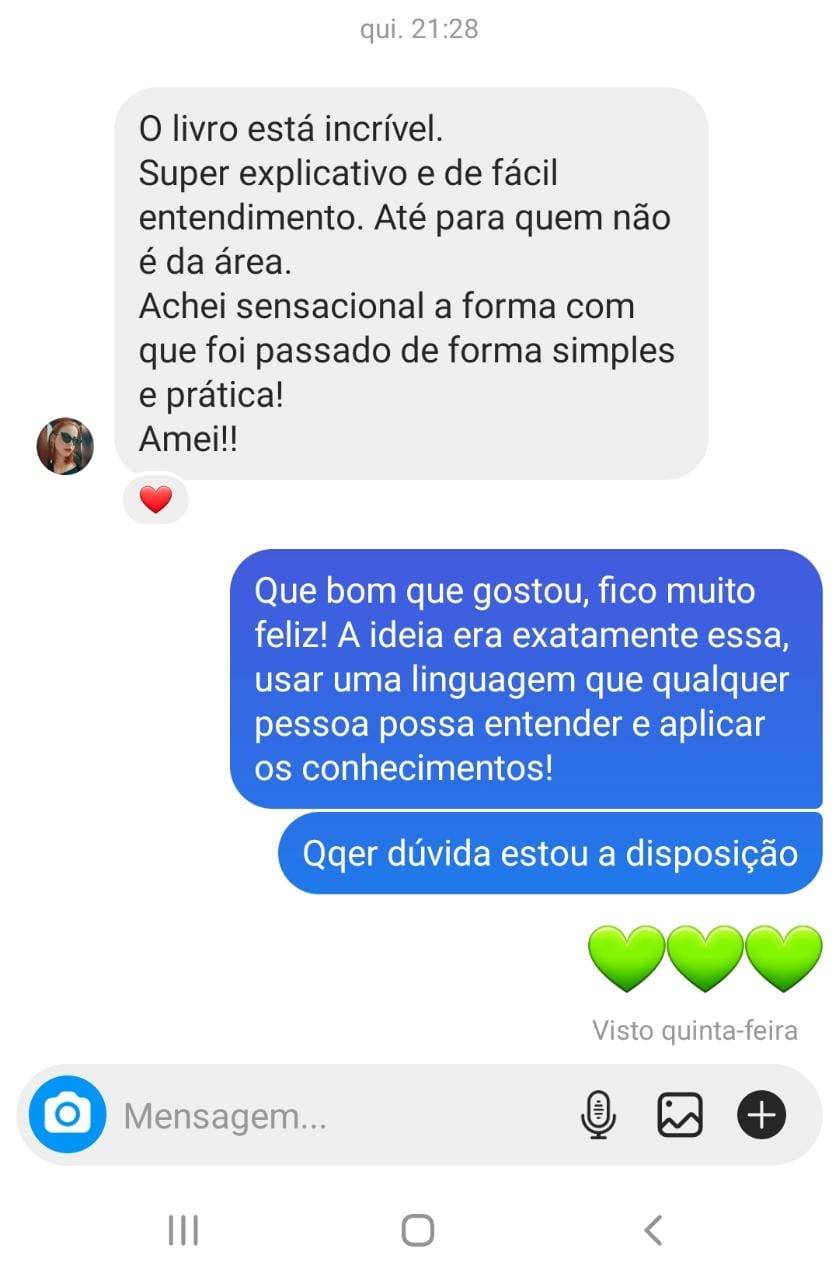Image resolution: width=839 pixels, height=1280 pixels.
Task: Open the camera from message bar
Action: 67,1114
